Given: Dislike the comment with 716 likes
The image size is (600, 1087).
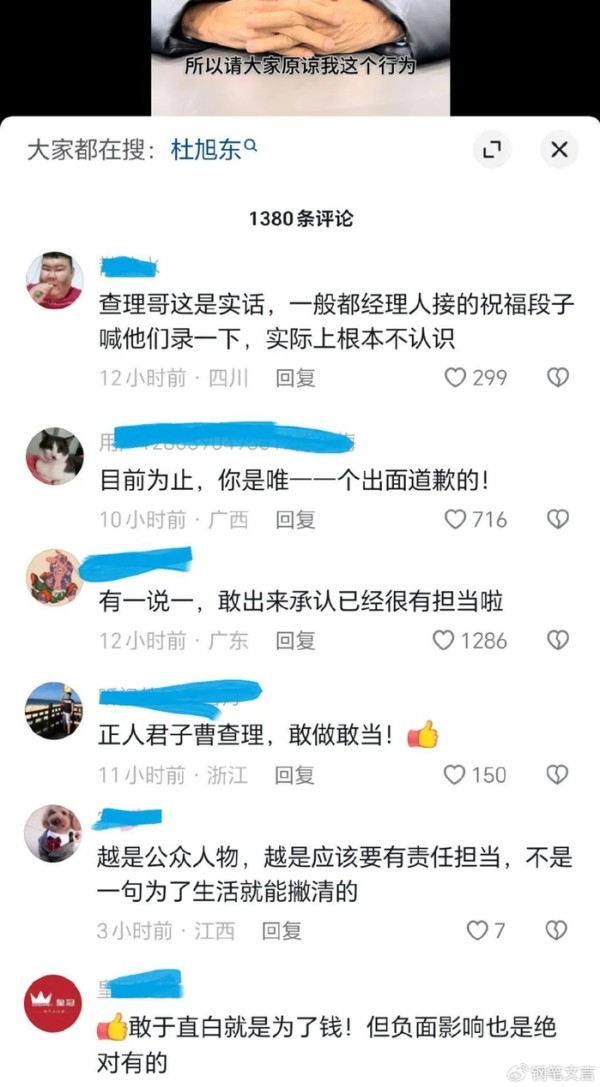Looking at the screenshot, I should tap(558, 520).
